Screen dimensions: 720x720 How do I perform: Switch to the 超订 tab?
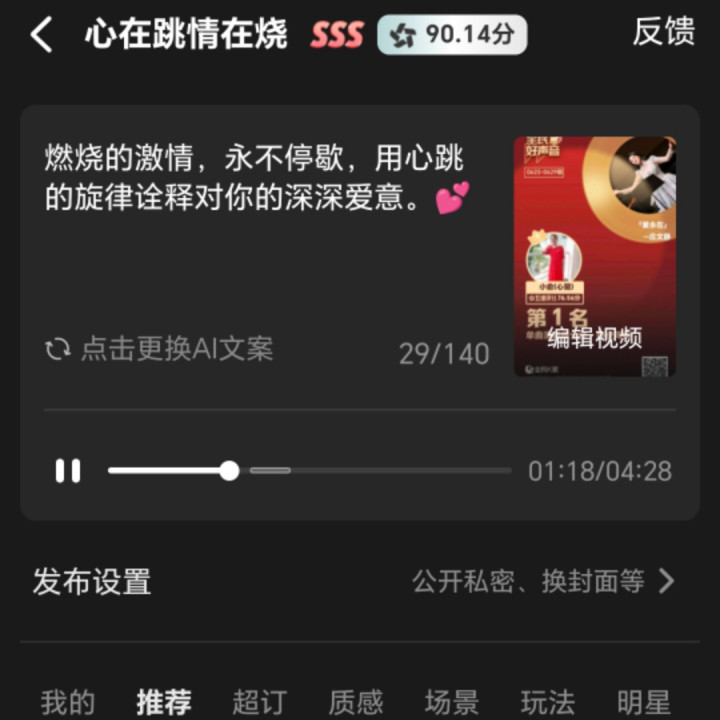pyautogui.click(x=259, y=702)
